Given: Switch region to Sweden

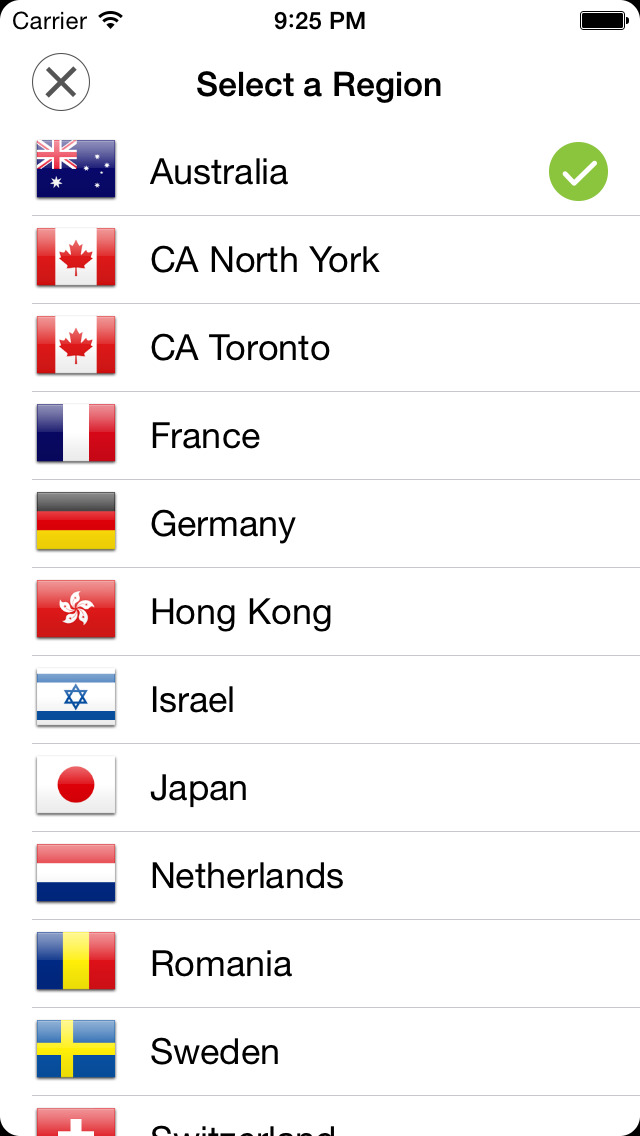Looking at the screenshot, I should click(x=320, y=1052).
